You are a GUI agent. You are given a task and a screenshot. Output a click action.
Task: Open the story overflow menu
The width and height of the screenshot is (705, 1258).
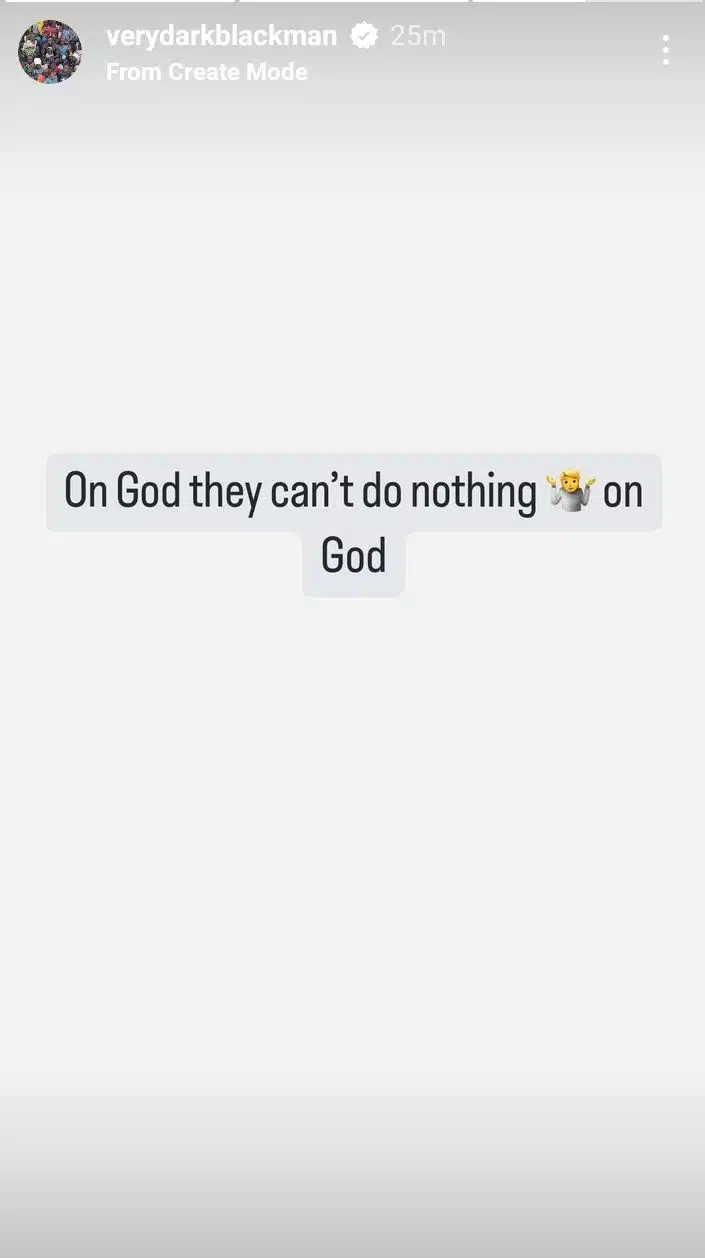(665, 50)
